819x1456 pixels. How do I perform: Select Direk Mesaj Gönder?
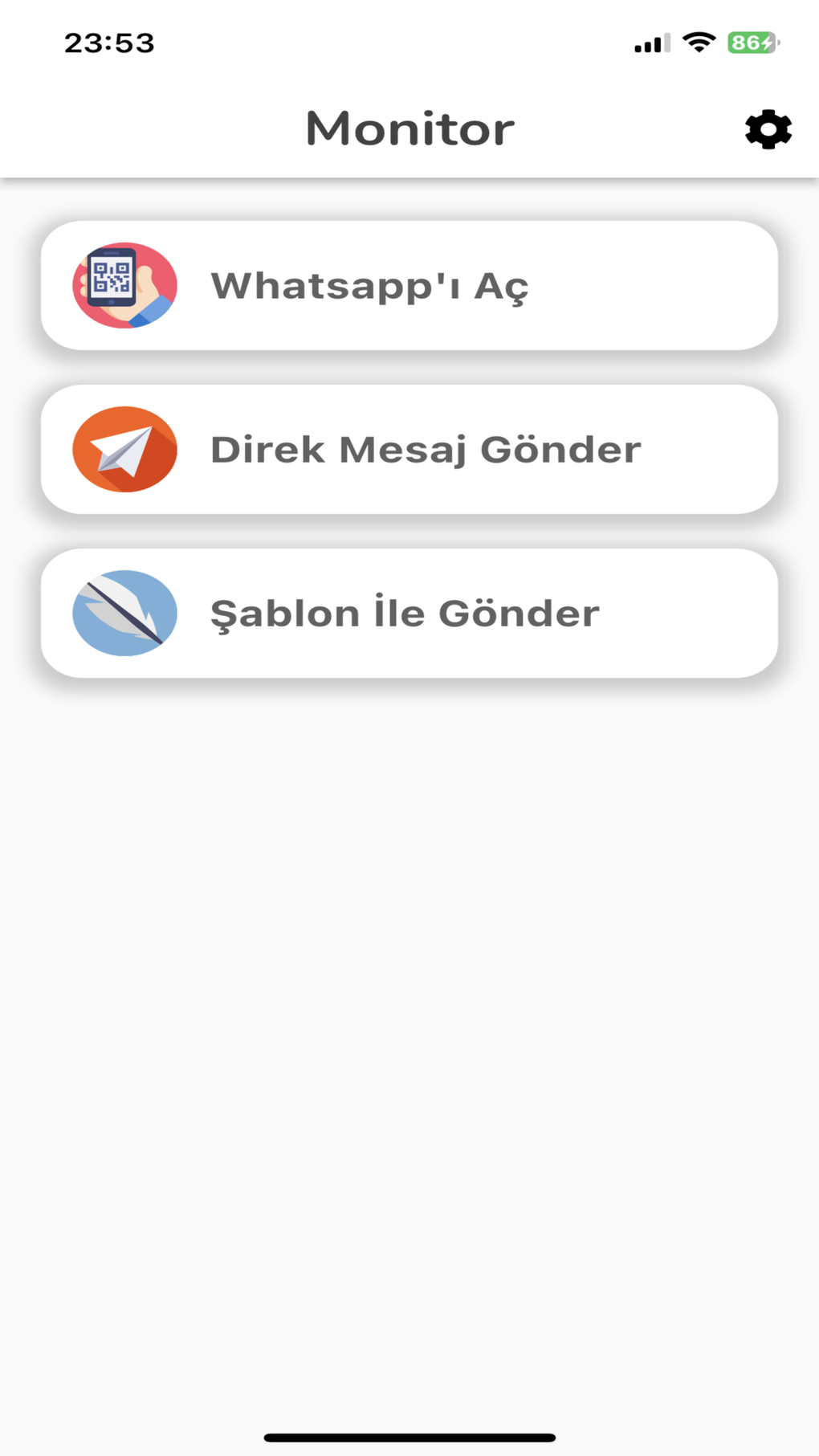point(409,450)
